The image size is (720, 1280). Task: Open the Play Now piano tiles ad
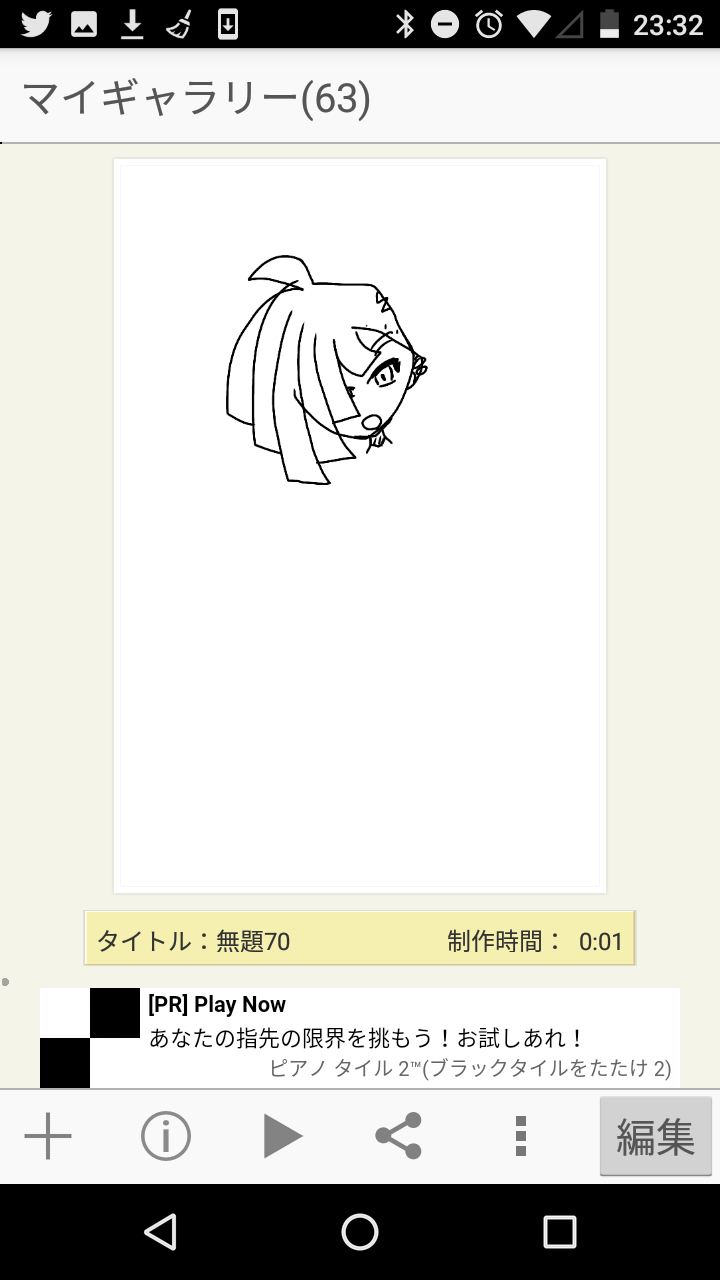[360, 1037]
